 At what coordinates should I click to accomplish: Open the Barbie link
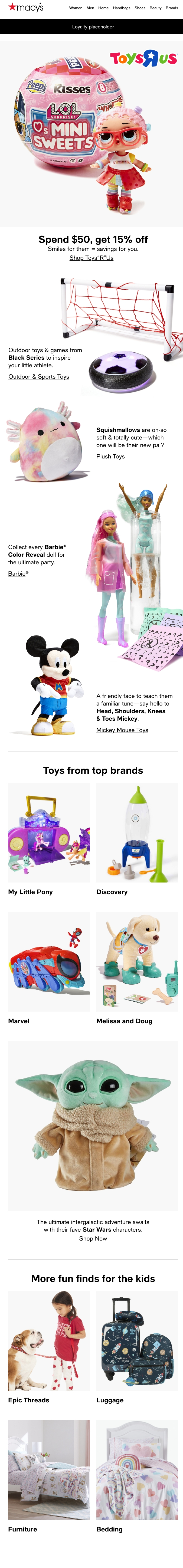coord(18,573)
